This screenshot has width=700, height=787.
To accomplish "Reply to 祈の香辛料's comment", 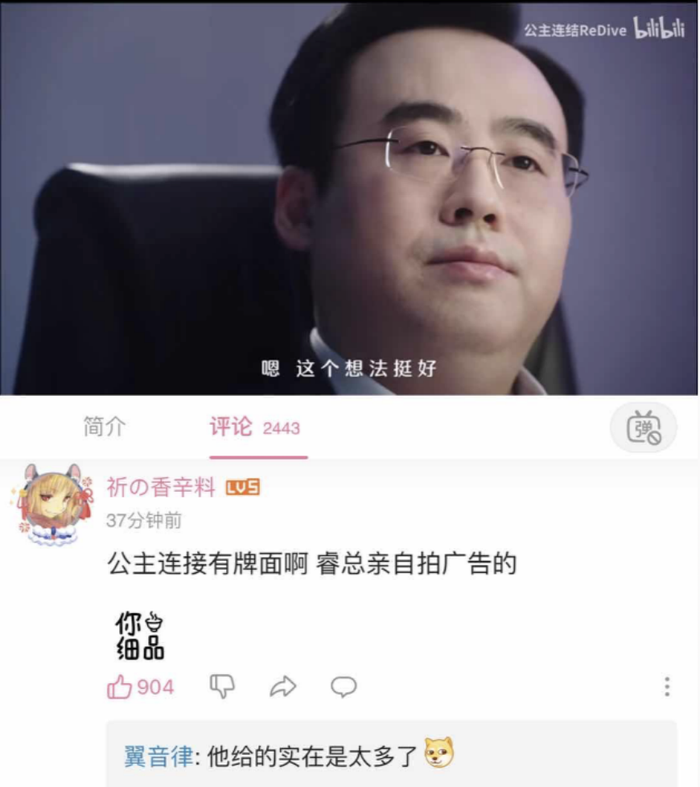I will [x=344, y=686].
